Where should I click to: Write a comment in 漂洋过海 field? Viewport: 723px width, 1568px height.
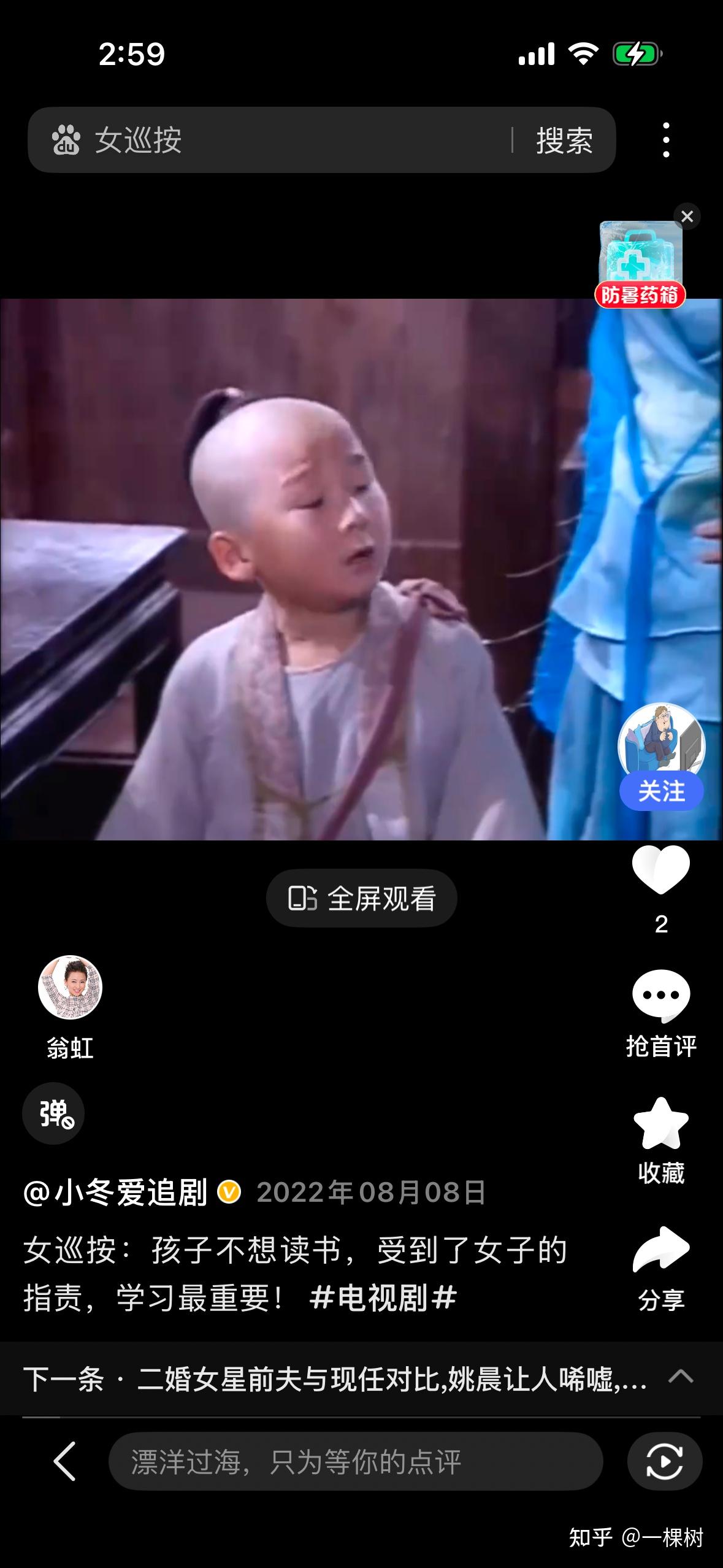tap(356, 1461)
